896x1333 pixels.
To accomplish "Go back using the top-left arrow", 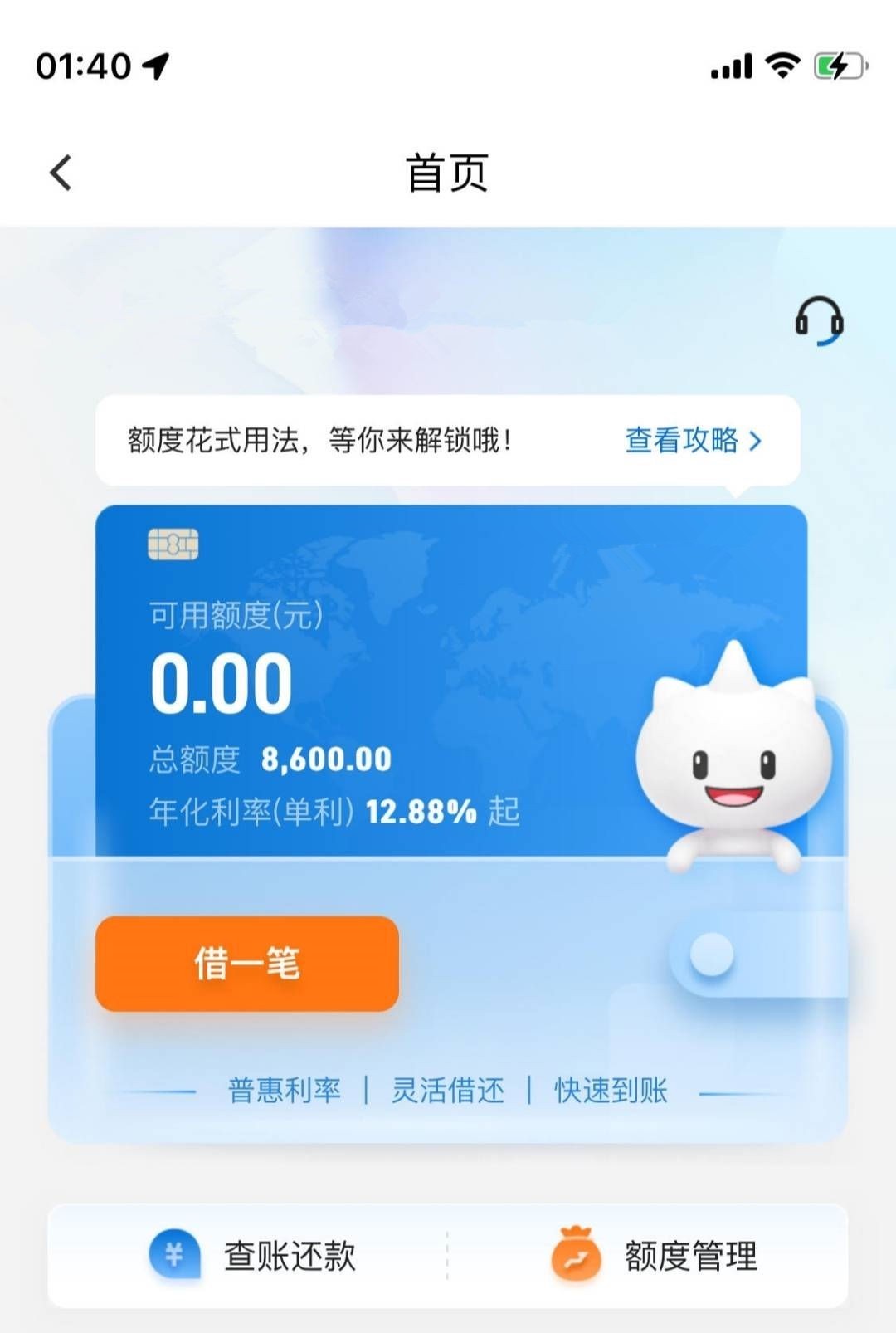I will coord(61,173).
